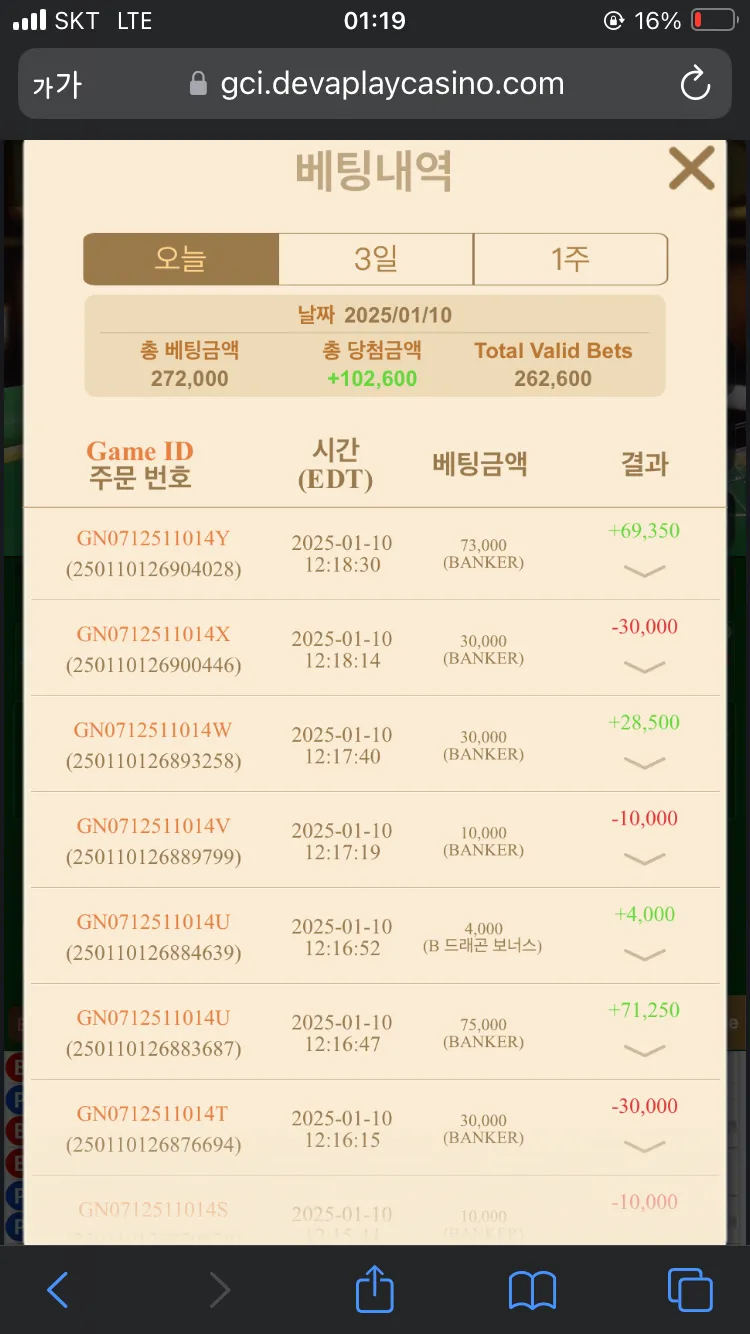Reload the page in Safari
The width and height of the screenshot is (750, 1334).
(694, 84)
